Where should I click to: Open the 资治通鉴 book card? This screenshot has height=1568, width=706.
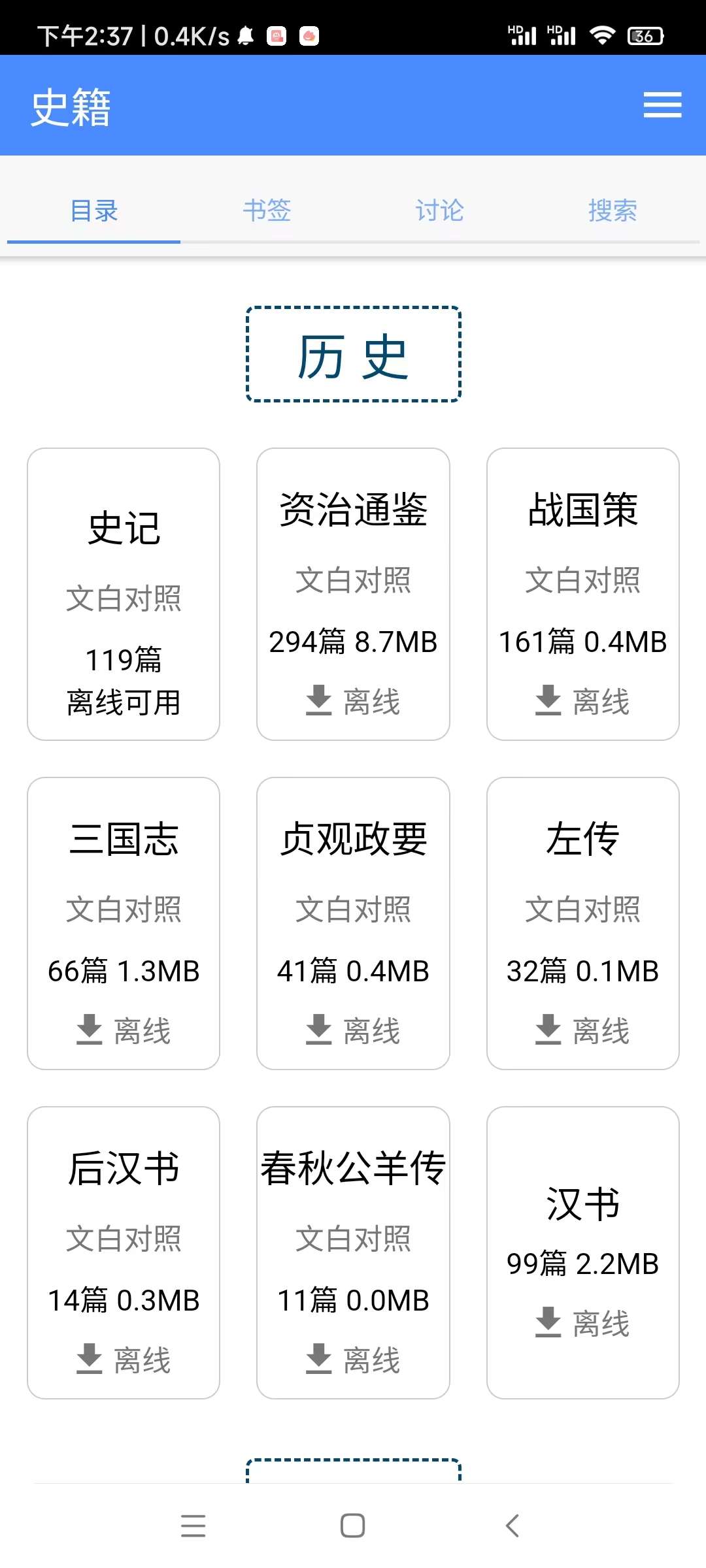[353, 510]
